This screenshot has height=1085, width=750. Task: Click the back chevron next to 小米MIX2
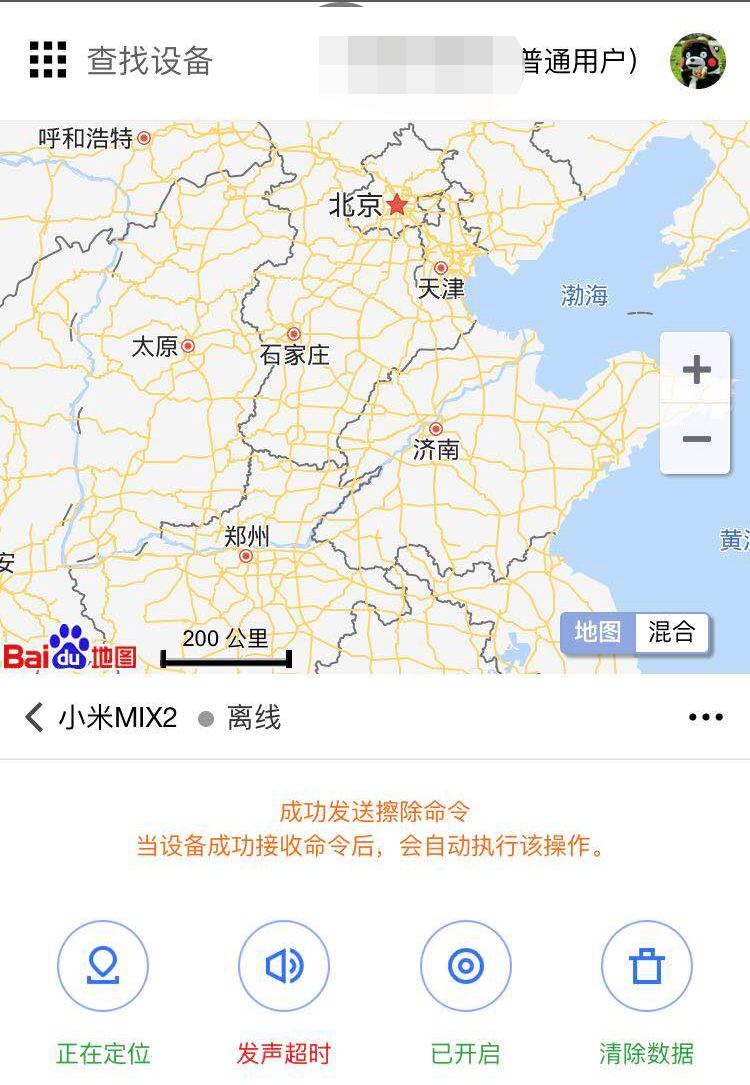33,717
